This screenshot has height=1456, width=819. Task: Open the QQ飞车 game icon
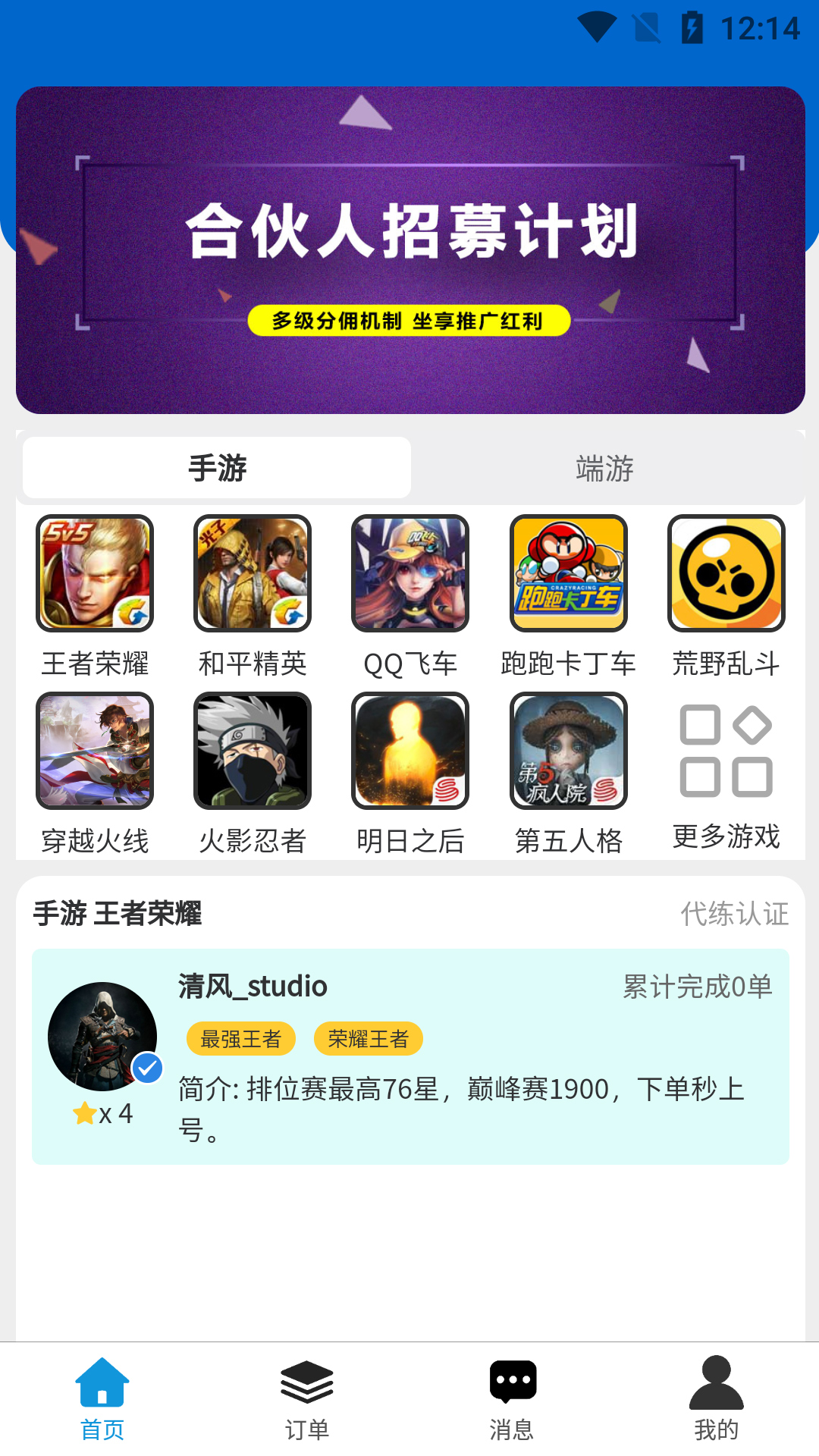(409, 573)
